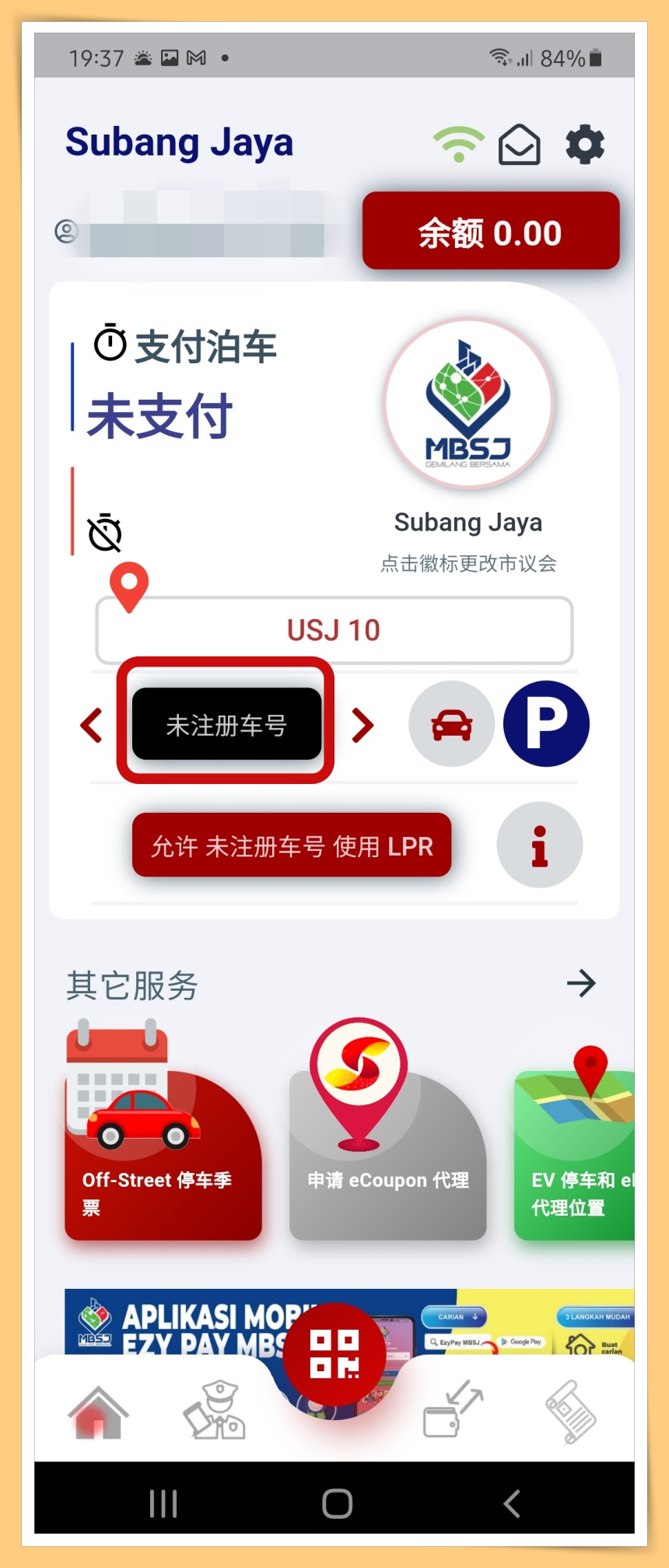669x1568 pixels.
Task: Expand 其它服务 with the arrow
Action: coord(580,984)
